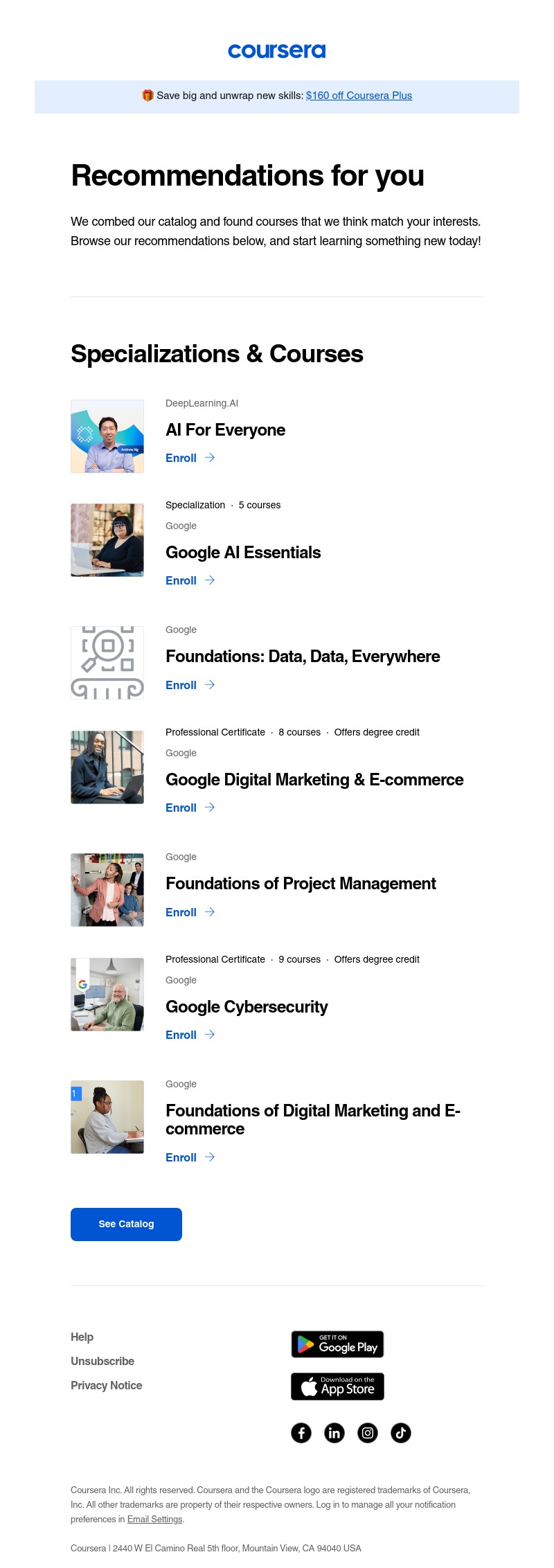Viewport: 554px width, 1568px height.
Task: Enroll in Foundations: Data, Data, Everywhere
Action: click(181, 685)
